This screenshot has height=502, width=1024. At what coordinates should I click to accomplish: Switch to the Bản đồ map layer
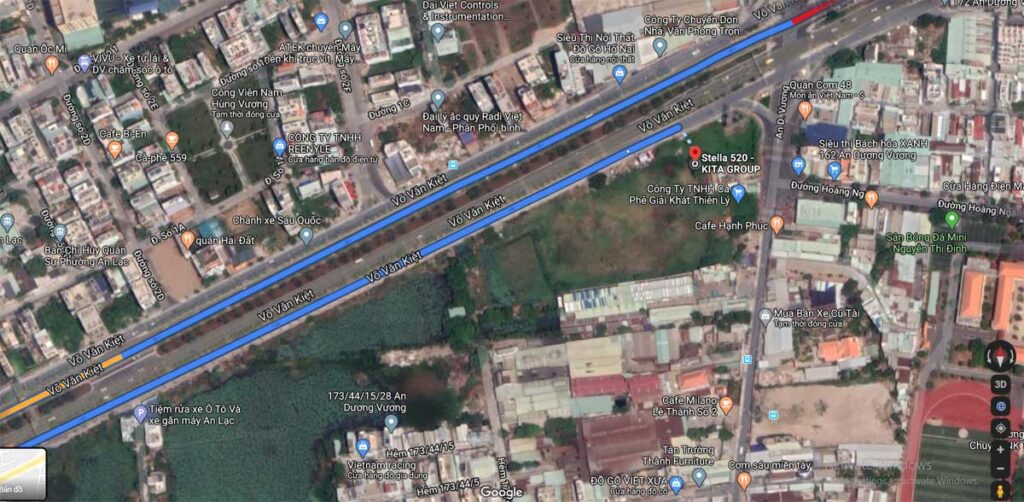pyautogui.click(x=22, y=474)
